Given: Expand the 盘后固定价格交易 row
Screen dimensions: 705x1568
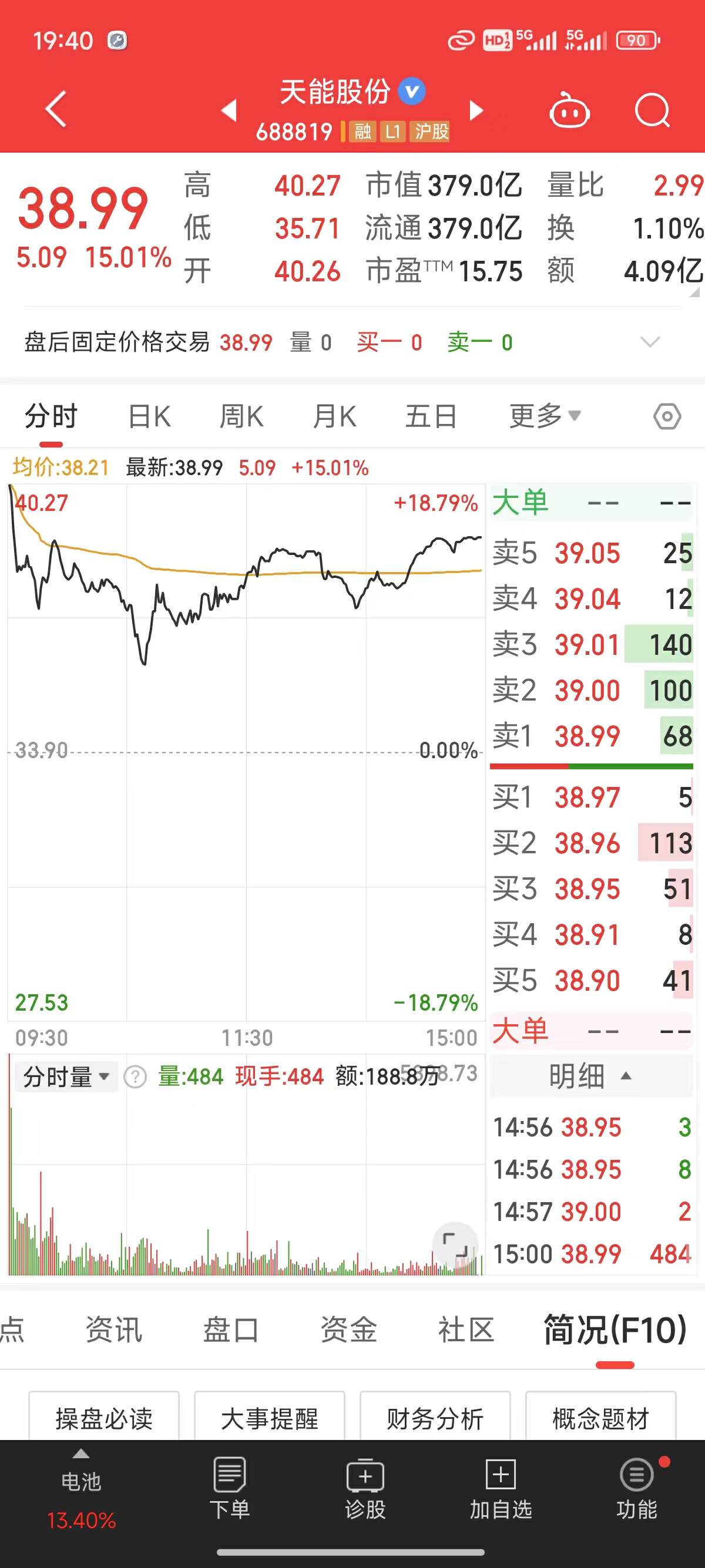Looking at the screenshot, I should [650, 342].
